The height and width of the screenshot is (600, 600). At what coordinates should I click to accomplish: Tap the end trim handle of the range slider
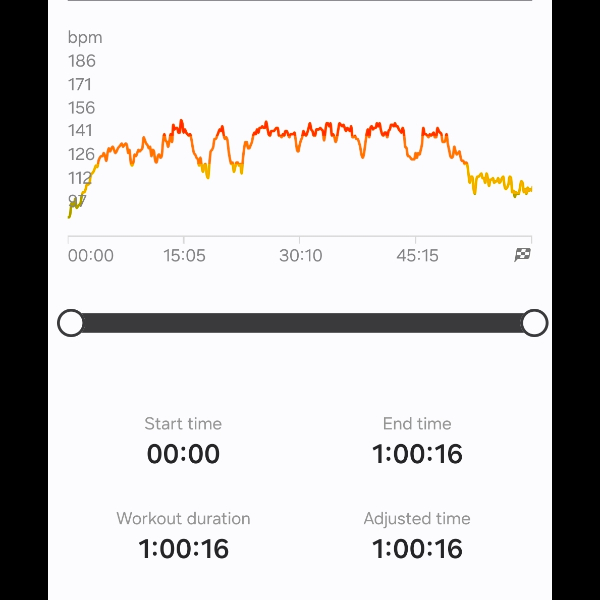[535, 323]
